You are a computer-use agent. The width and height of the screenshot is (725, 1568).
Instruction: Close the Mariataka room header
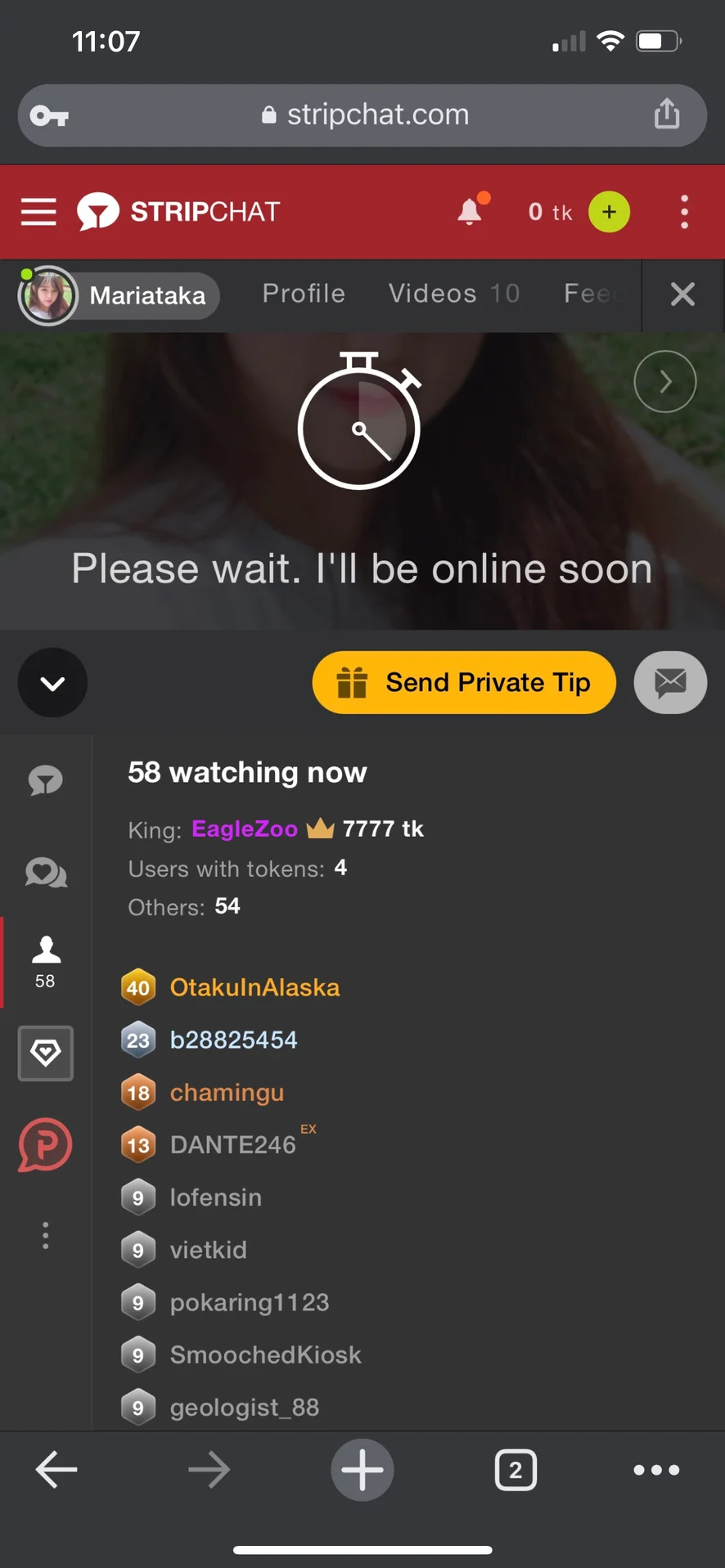click(x=682, y=294)
